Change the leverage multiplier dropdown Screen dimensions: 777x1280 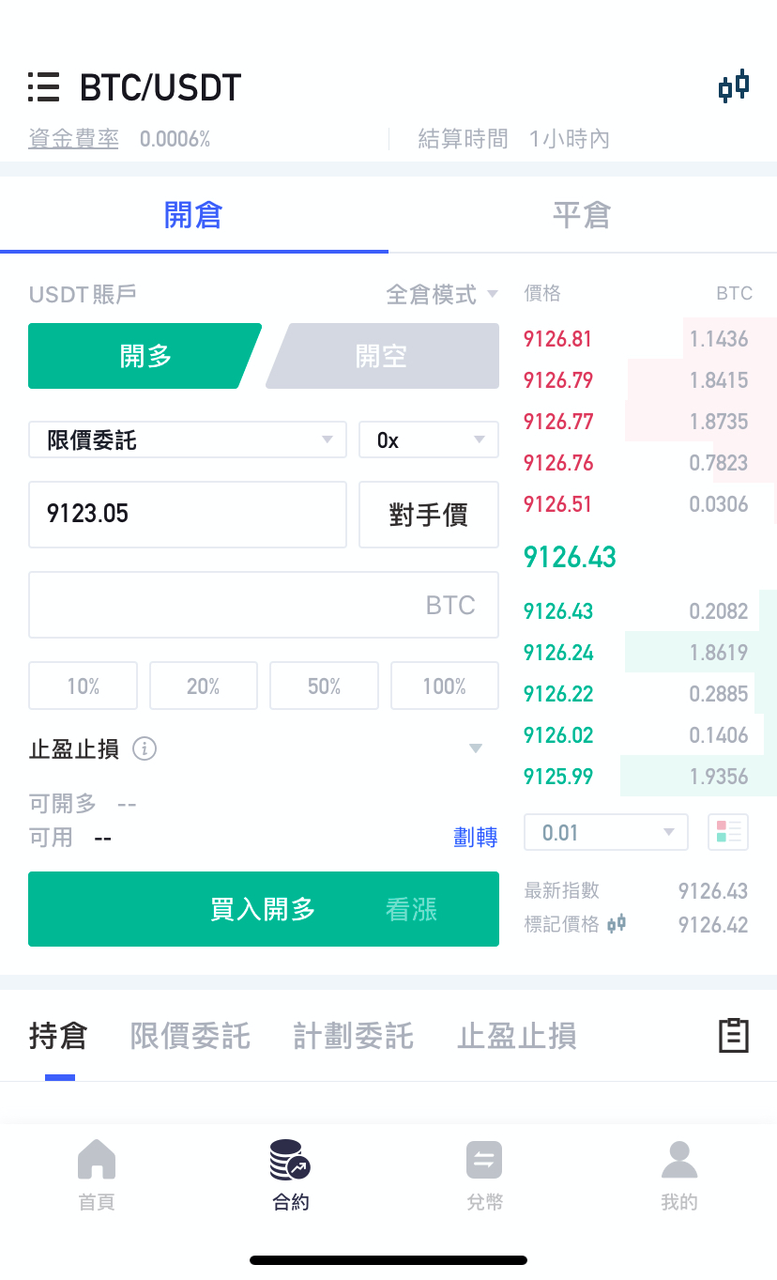click(x=428, y=440)
